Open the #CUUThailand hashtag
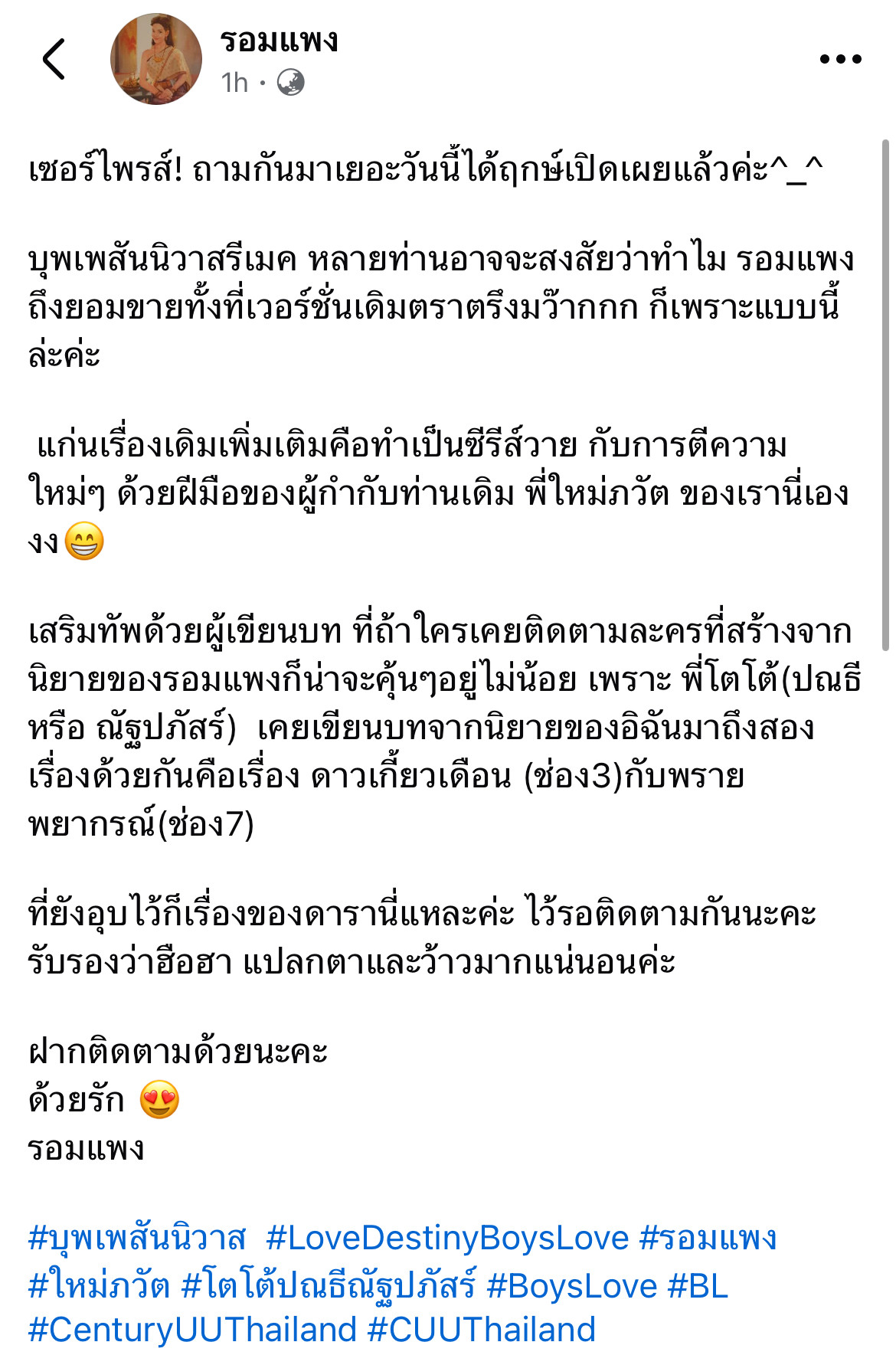This screenshot has height=1355, width=896. (x=481, y=1330)
